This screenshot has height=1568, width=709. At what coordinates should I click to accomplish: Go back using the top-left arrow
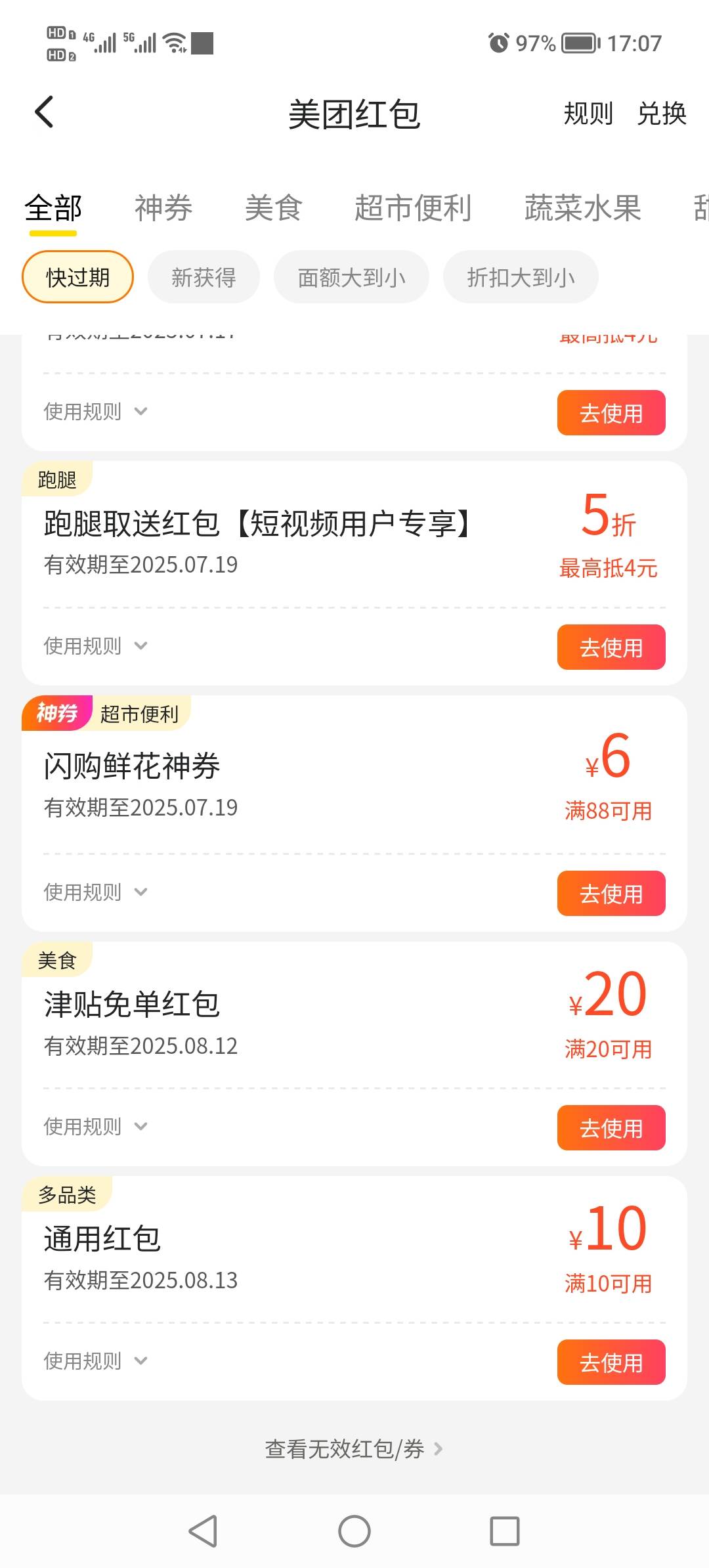tap(44, 112)
